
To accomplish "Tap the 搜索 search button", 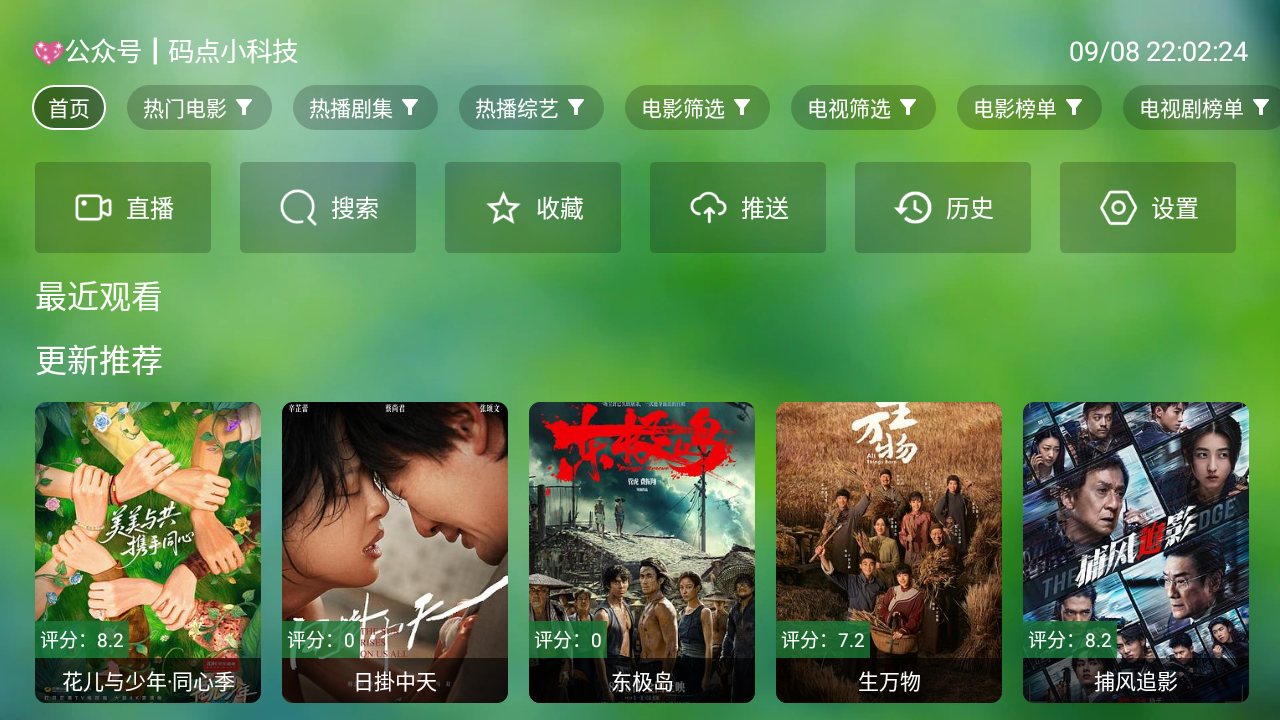I will [x=328, y=208].
